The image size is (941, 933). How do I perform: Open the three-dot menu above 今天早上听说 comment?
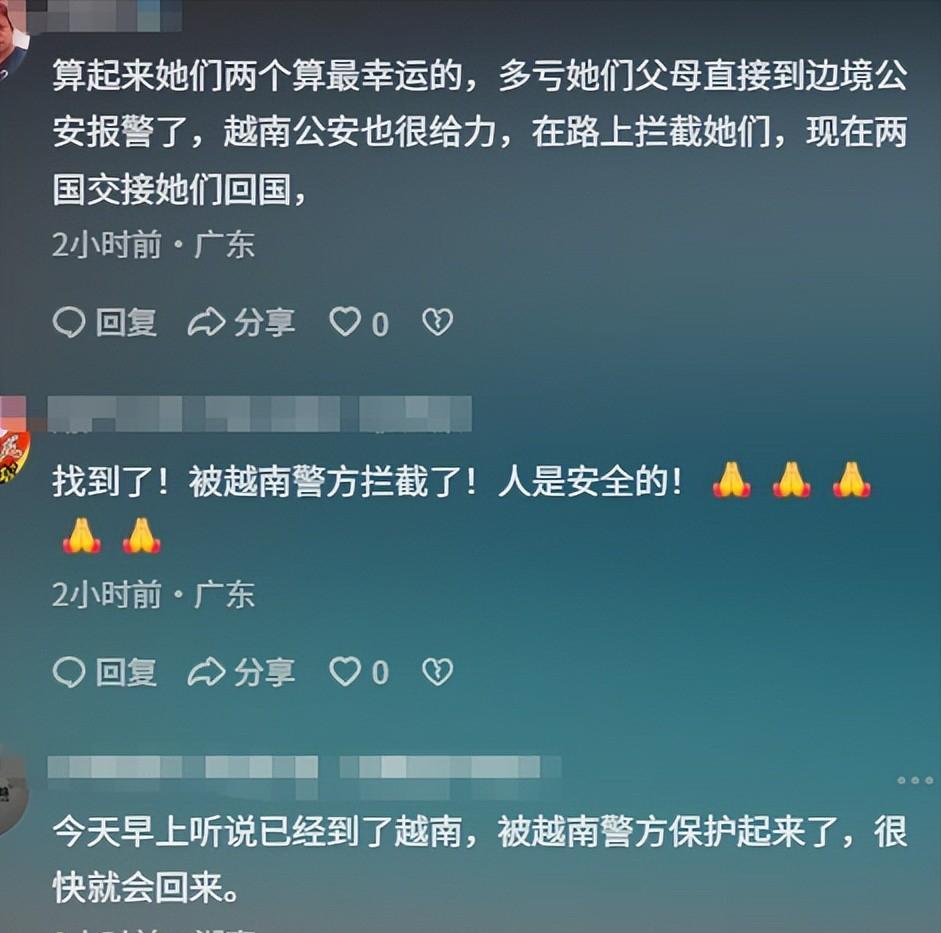tap(914, 780)
